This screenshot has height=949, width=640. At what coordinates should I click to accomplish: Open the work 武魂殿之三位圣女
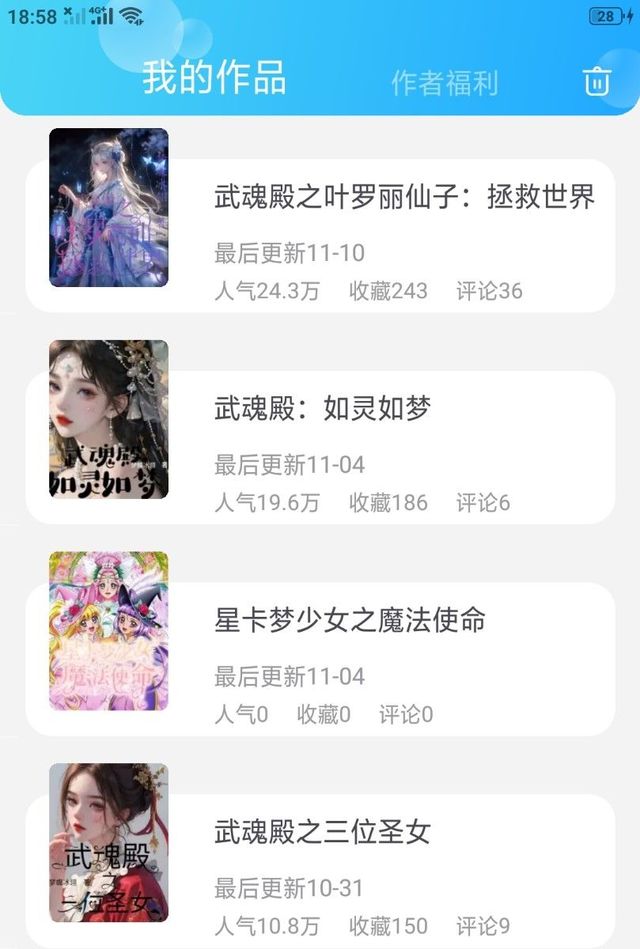(322, 832)
